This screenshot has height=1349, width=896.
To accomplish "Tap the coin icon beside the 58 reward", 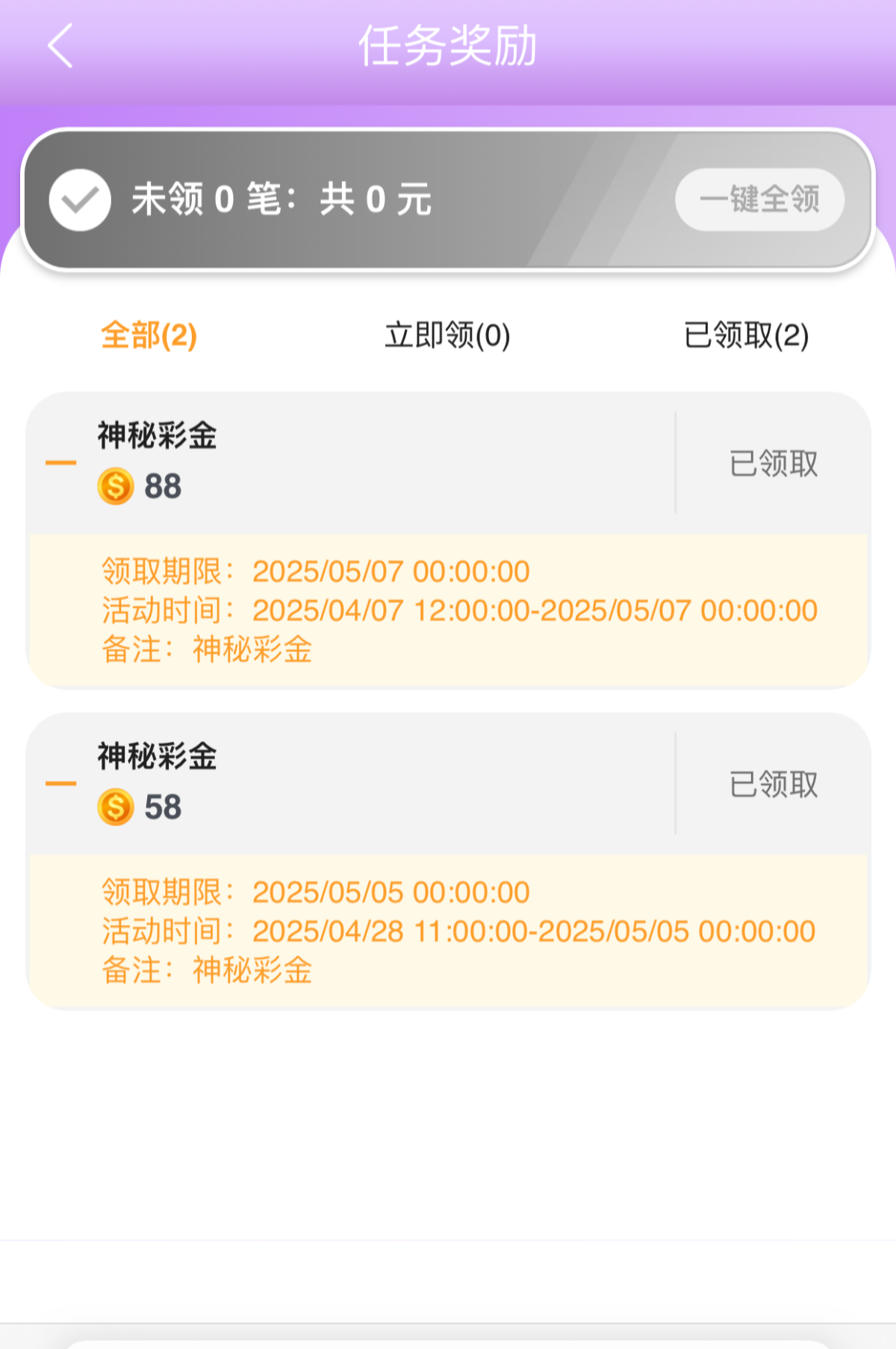I will tap(114, 807).
